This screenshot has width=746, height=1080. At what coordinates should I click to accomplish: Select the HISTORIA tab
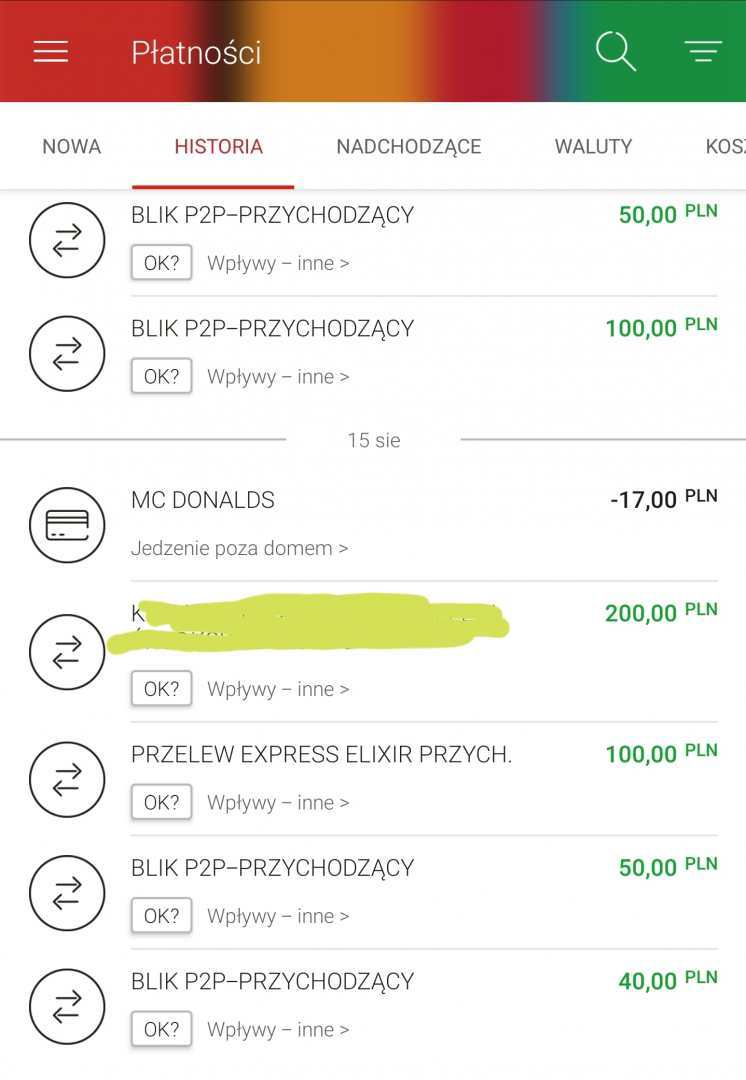(x=218, y=147)
